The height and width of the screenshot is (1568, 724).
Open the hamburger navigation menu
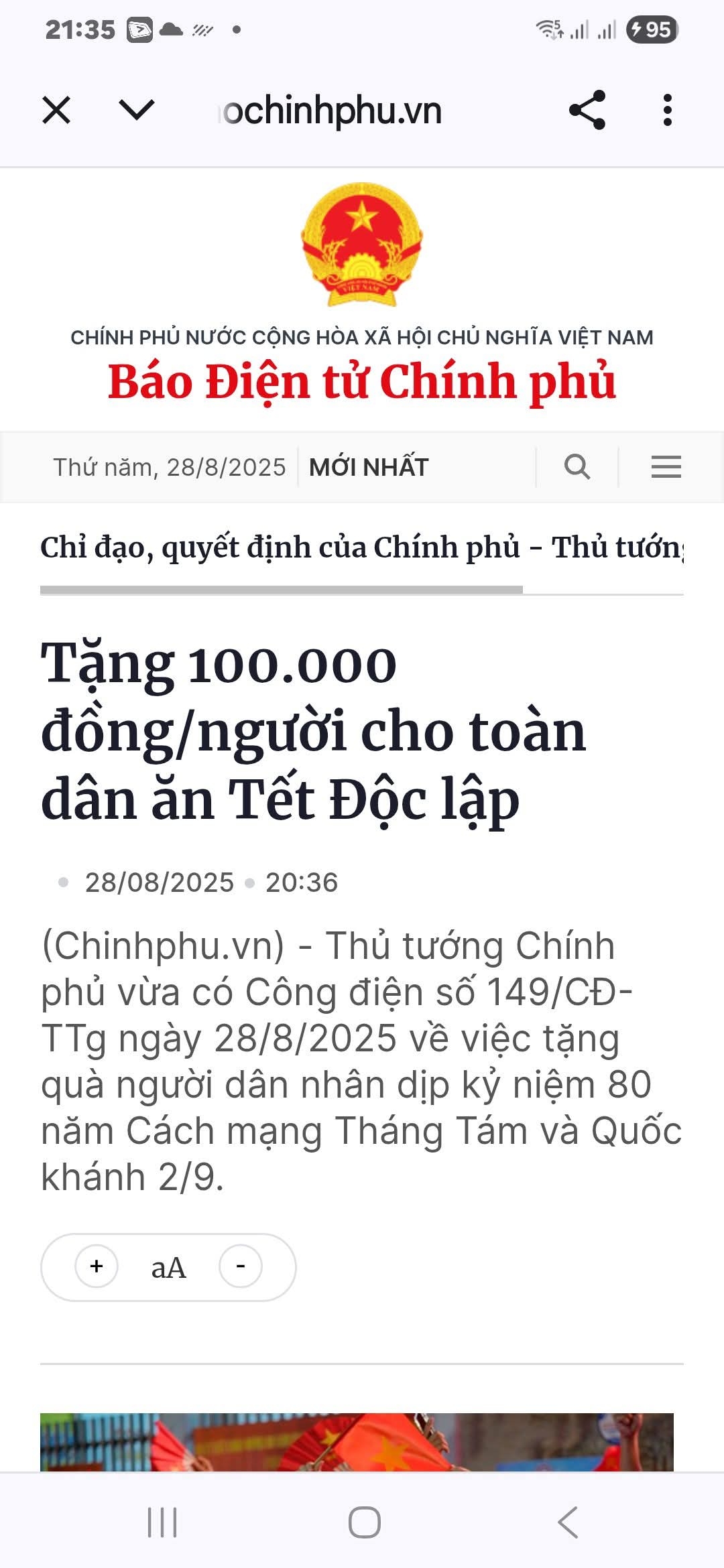(666, 467)
